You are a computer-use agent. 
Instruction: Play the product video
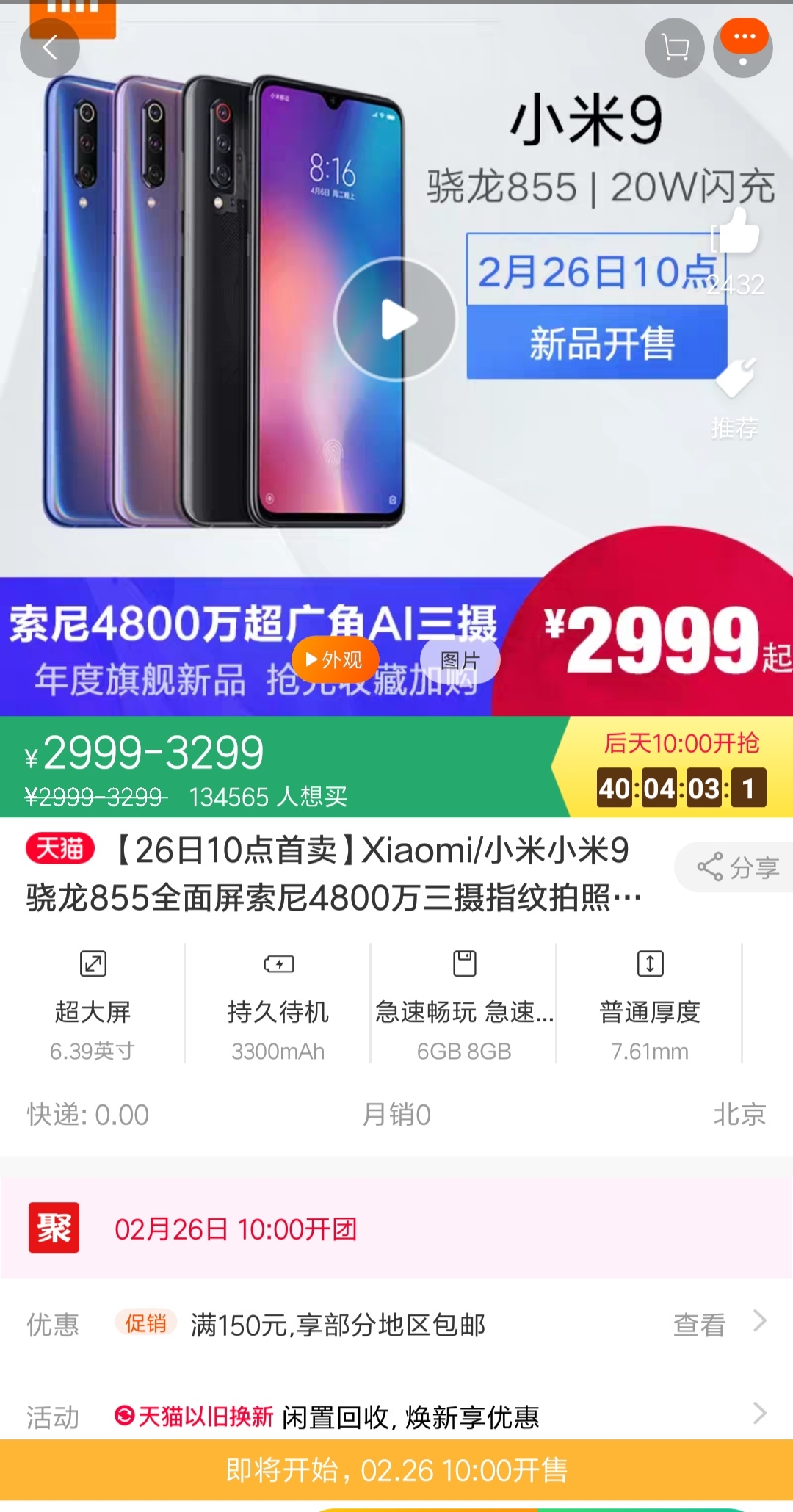396,319
